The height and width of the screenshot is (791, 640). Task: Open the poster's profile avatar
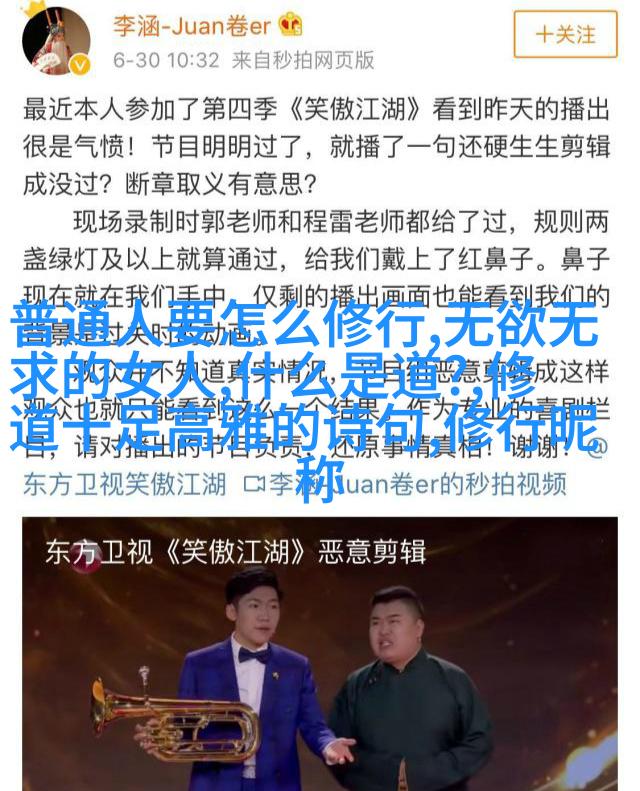57,41
